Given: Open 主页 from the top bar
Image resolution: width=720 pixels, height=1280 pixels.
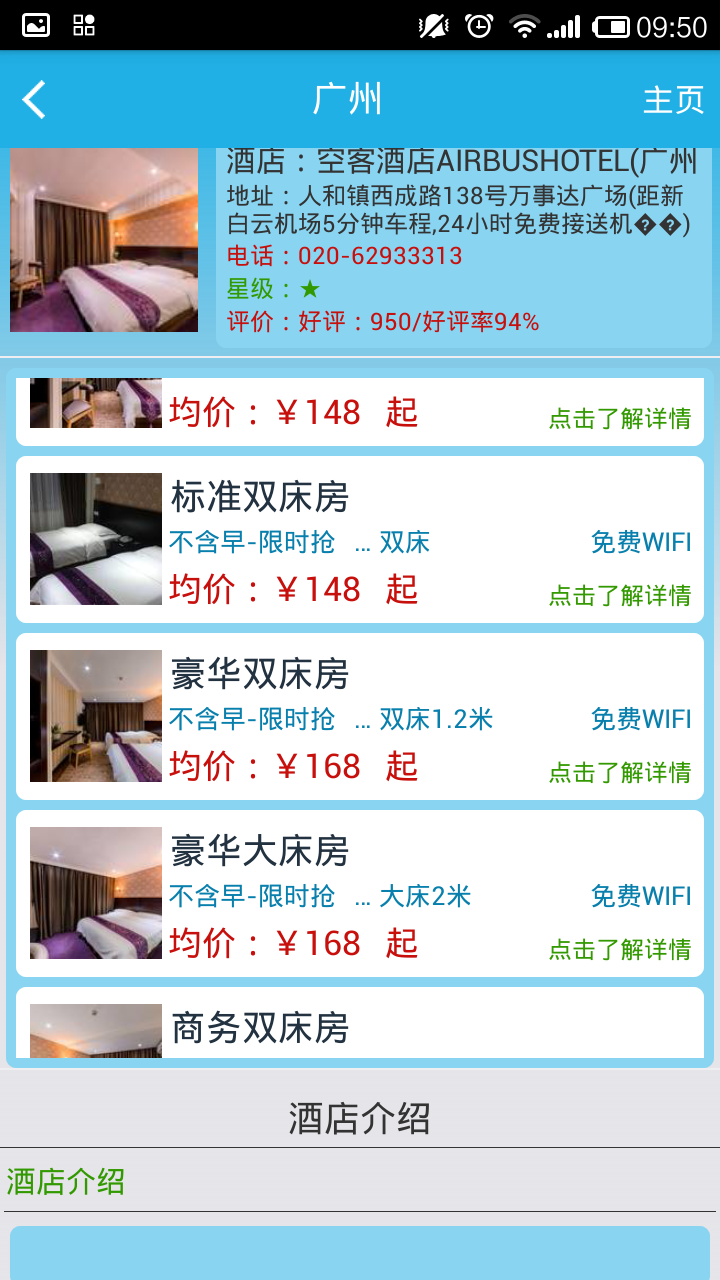Looking at the screenshot, I should tap(673, 100).
